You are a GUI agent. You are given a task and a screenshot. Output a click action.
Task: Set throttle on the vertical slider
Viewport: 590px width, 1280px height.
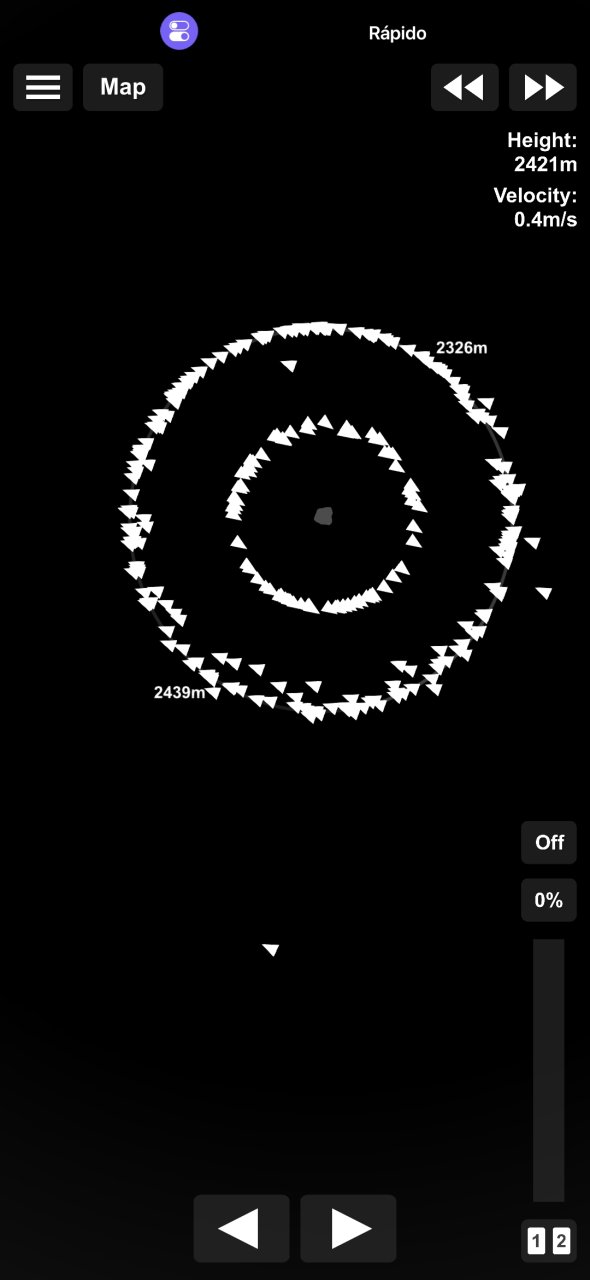coord(549,1070)
